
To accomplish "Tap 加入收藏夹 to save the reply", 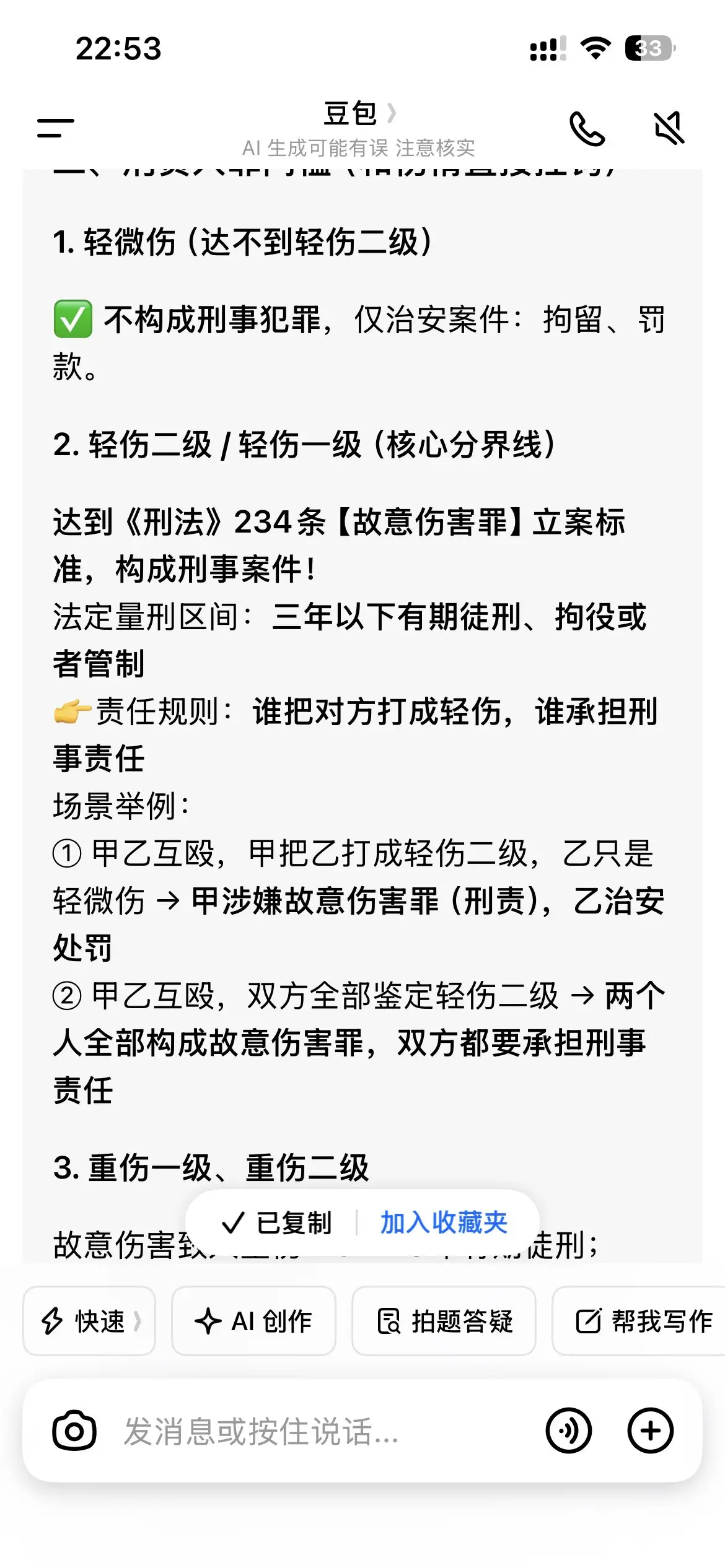I will [444, 1222].
